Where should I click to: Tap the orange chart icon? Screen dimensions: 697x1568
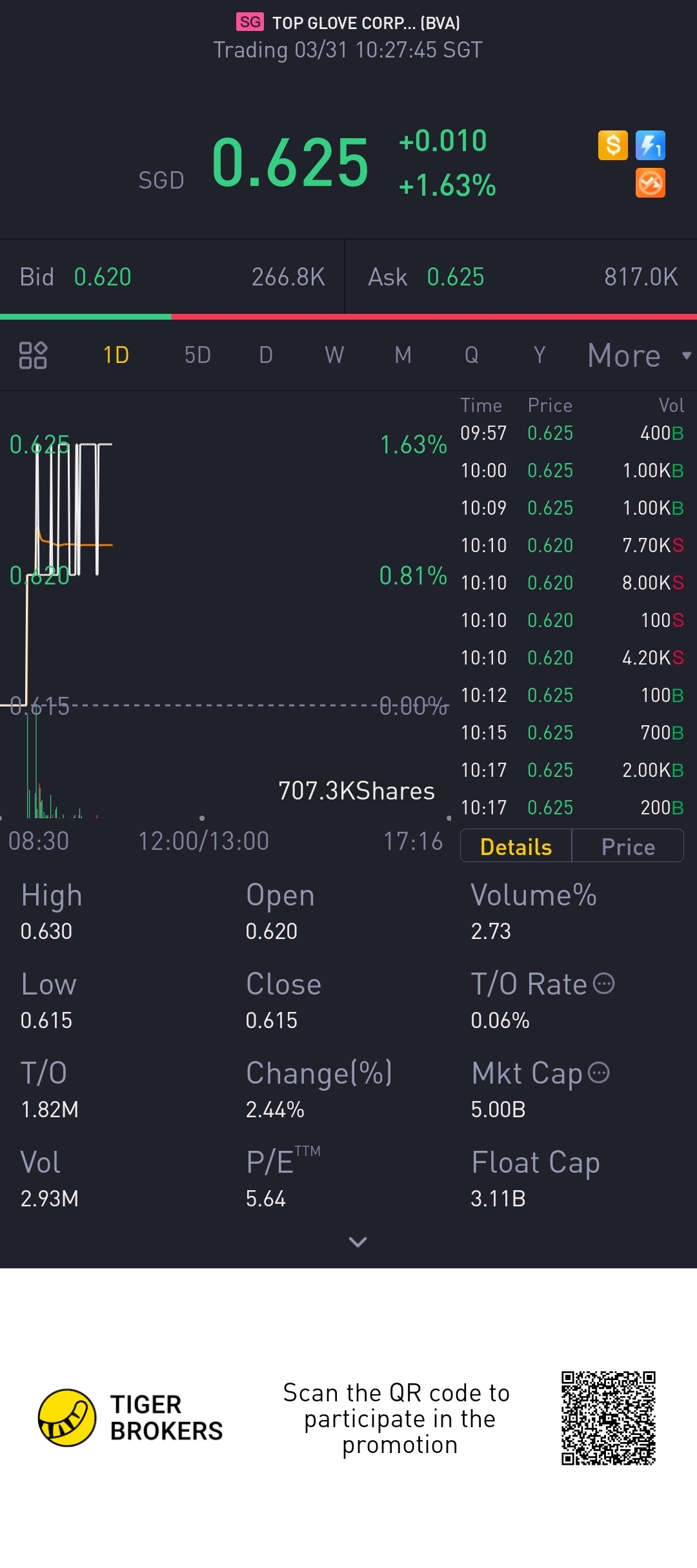(650, 183)
